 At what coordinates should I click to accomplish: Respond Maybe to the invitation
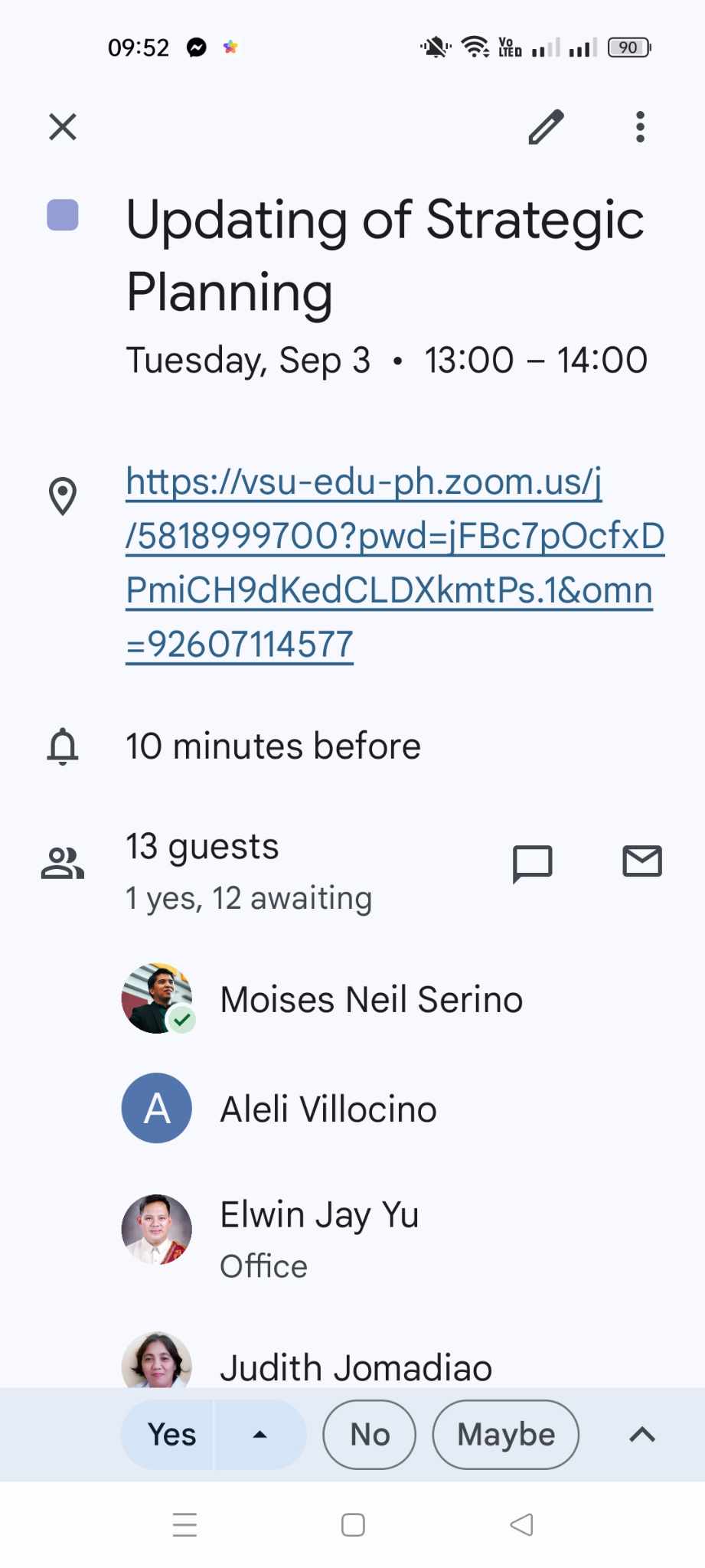[505, 1435]
